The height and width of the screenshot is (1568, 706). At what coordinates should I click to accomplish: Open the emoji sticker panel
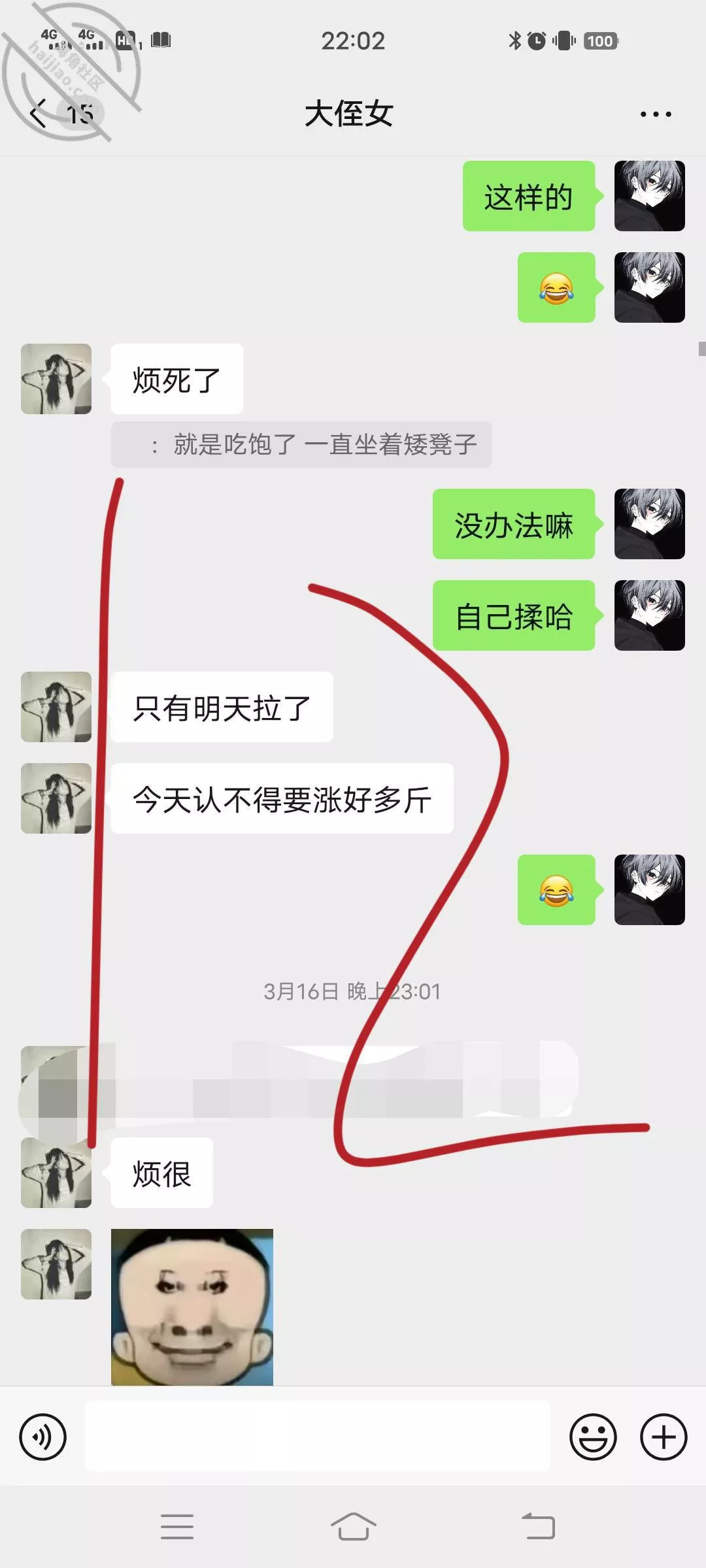(x=593, y=1437)
